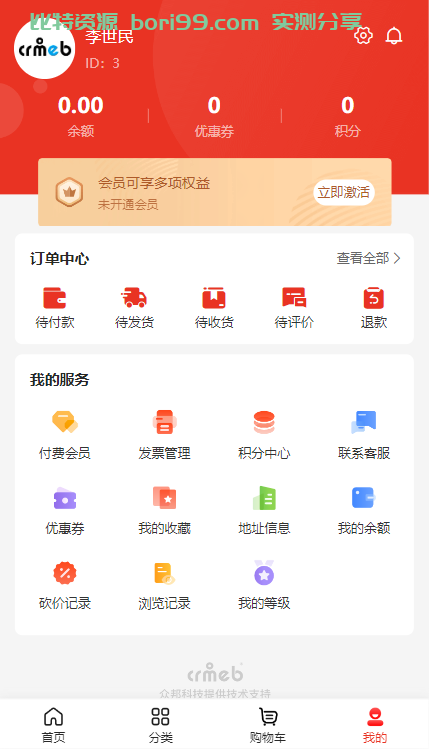Switch to the 分类 tab
Screen dimensions: 429x749
(161, 725)
